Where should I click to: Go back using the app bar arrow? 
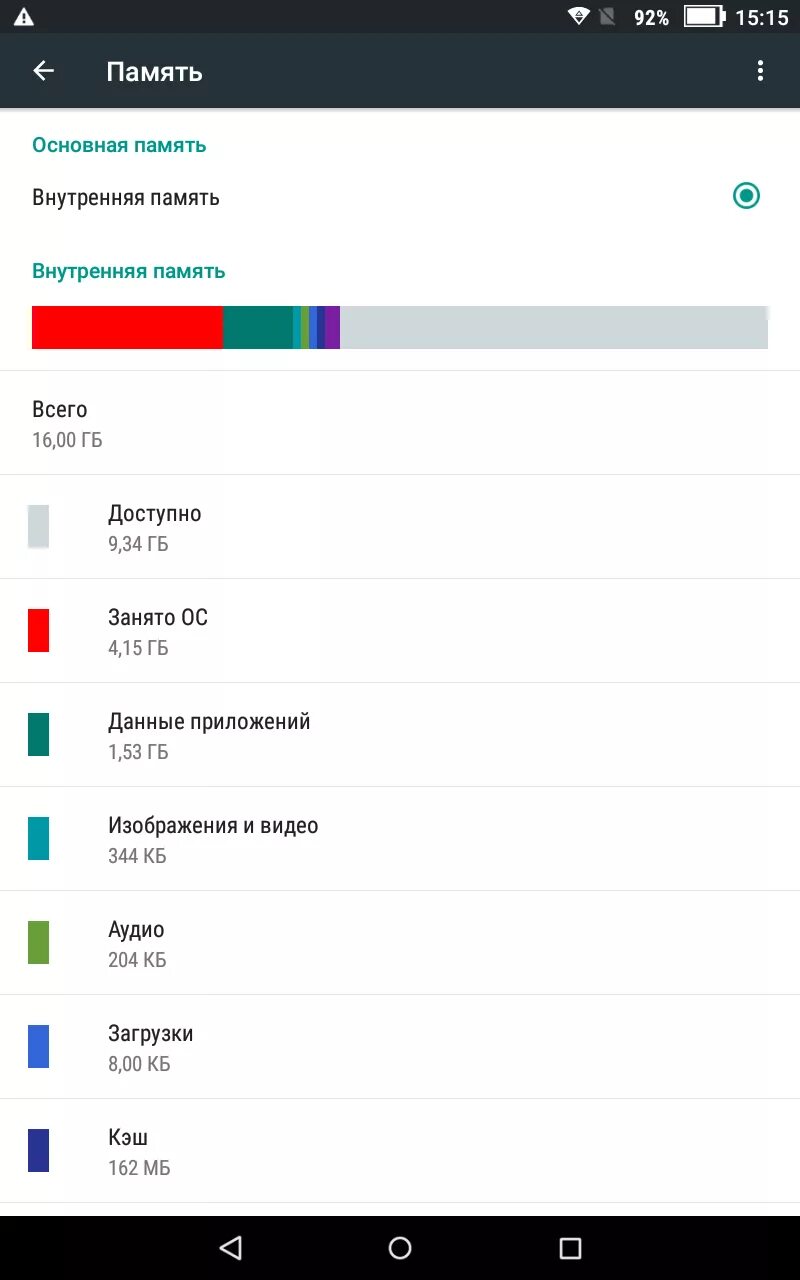click(43, 71)
